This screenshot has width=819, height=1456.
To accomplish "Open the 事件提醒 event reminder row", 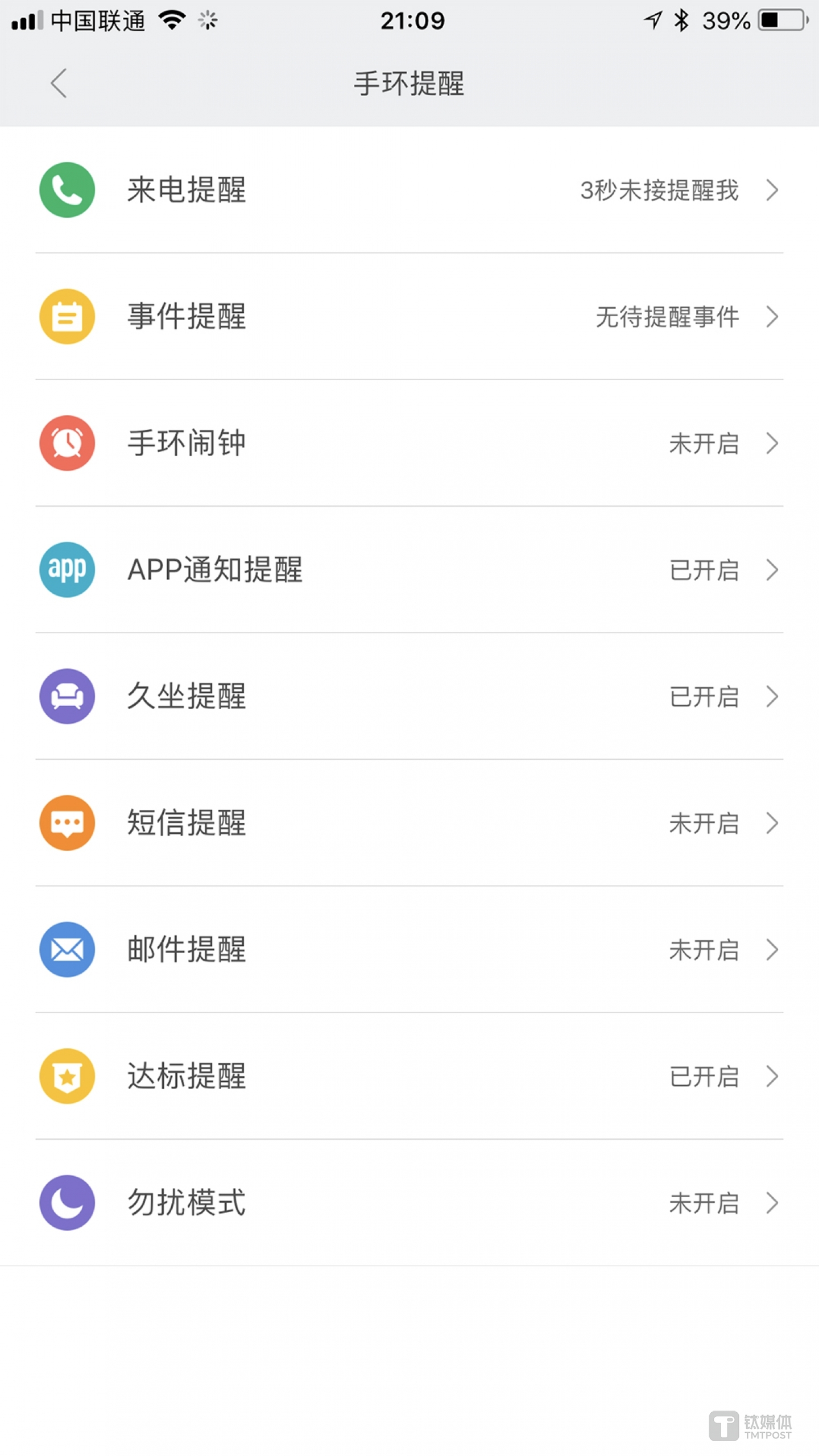I will pyautogui.click(x=409, y=317).
